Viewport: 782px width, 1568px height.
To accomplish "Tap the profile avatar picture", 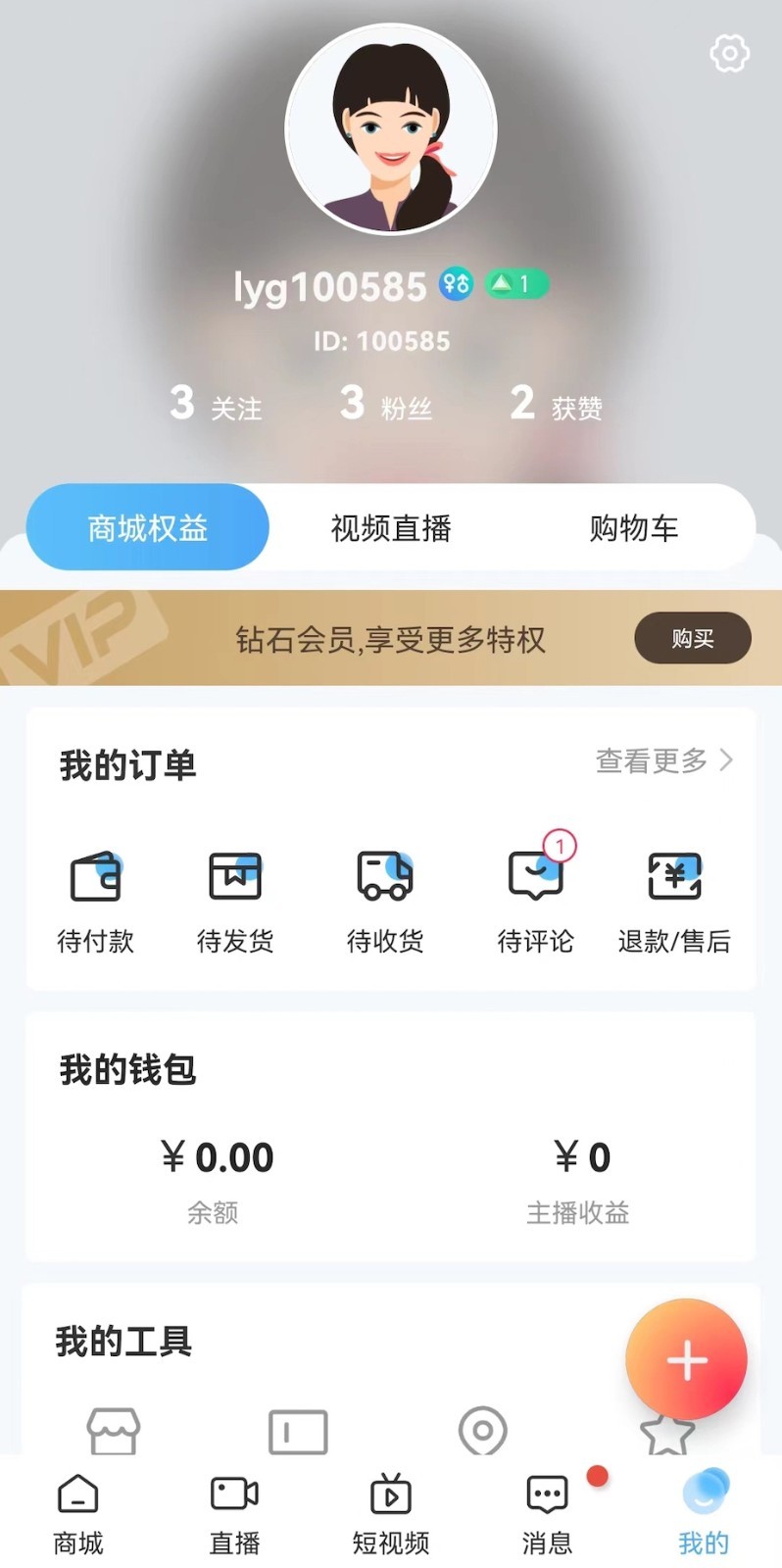I will 391,129.
